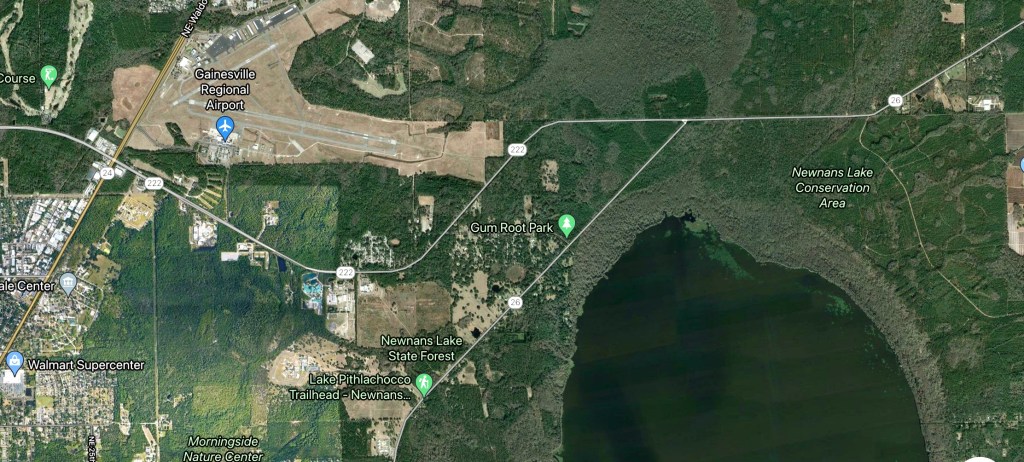1024x462 pixels.
Task: Tap the golf Course marker
Action: 48,76
